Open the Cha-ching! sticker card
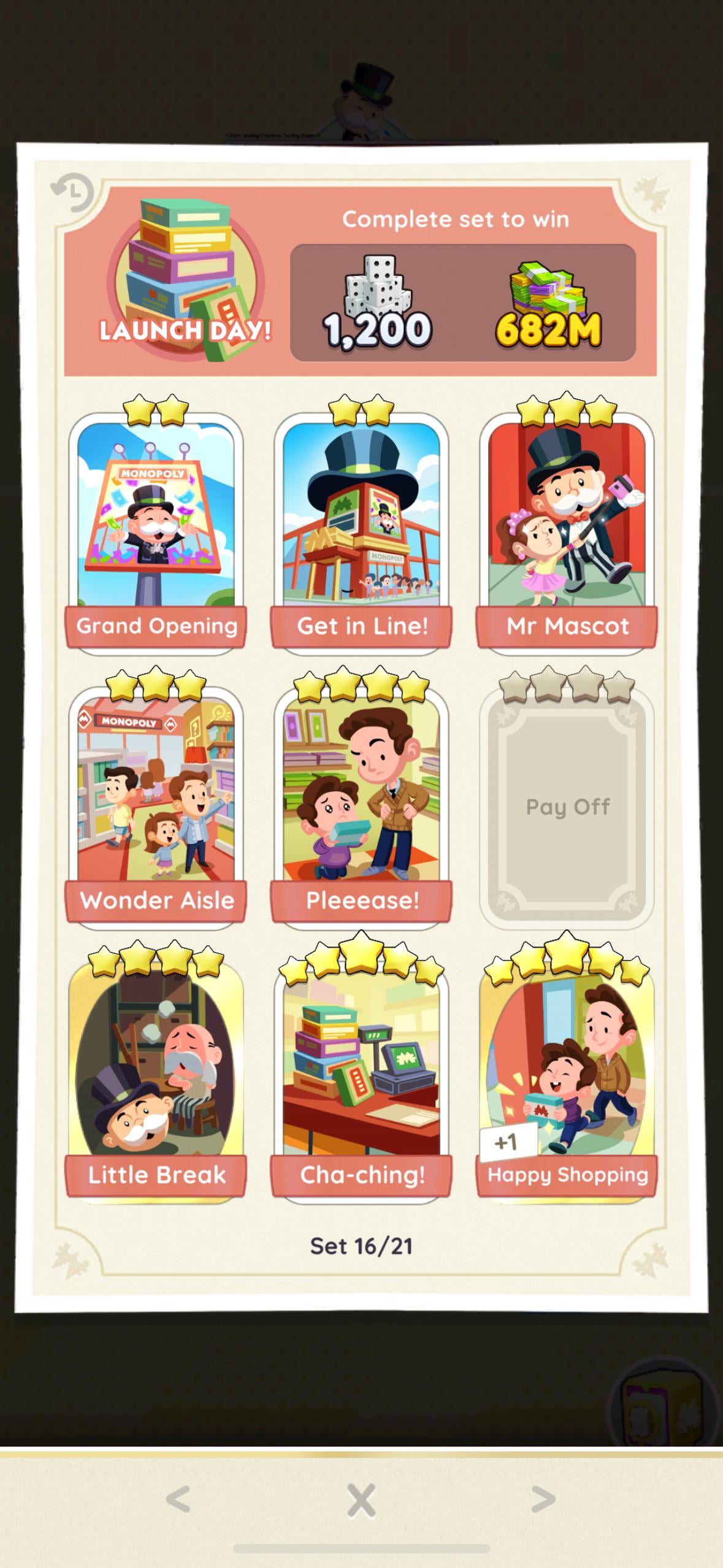This screenshot has width=723, height=1568. click(361, 1075)
